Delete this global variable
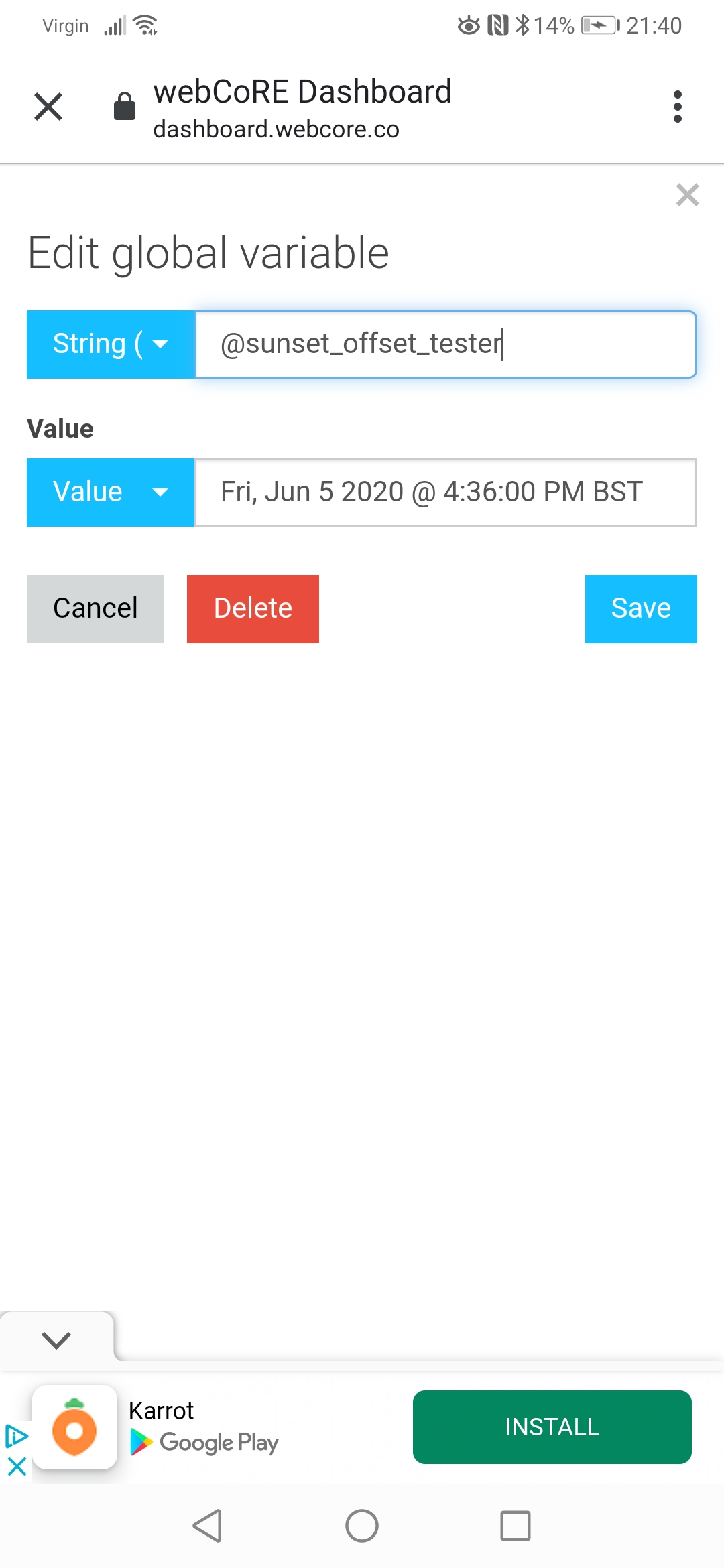The width and height of the screenshot is (724, 1568). click(253, 609)
